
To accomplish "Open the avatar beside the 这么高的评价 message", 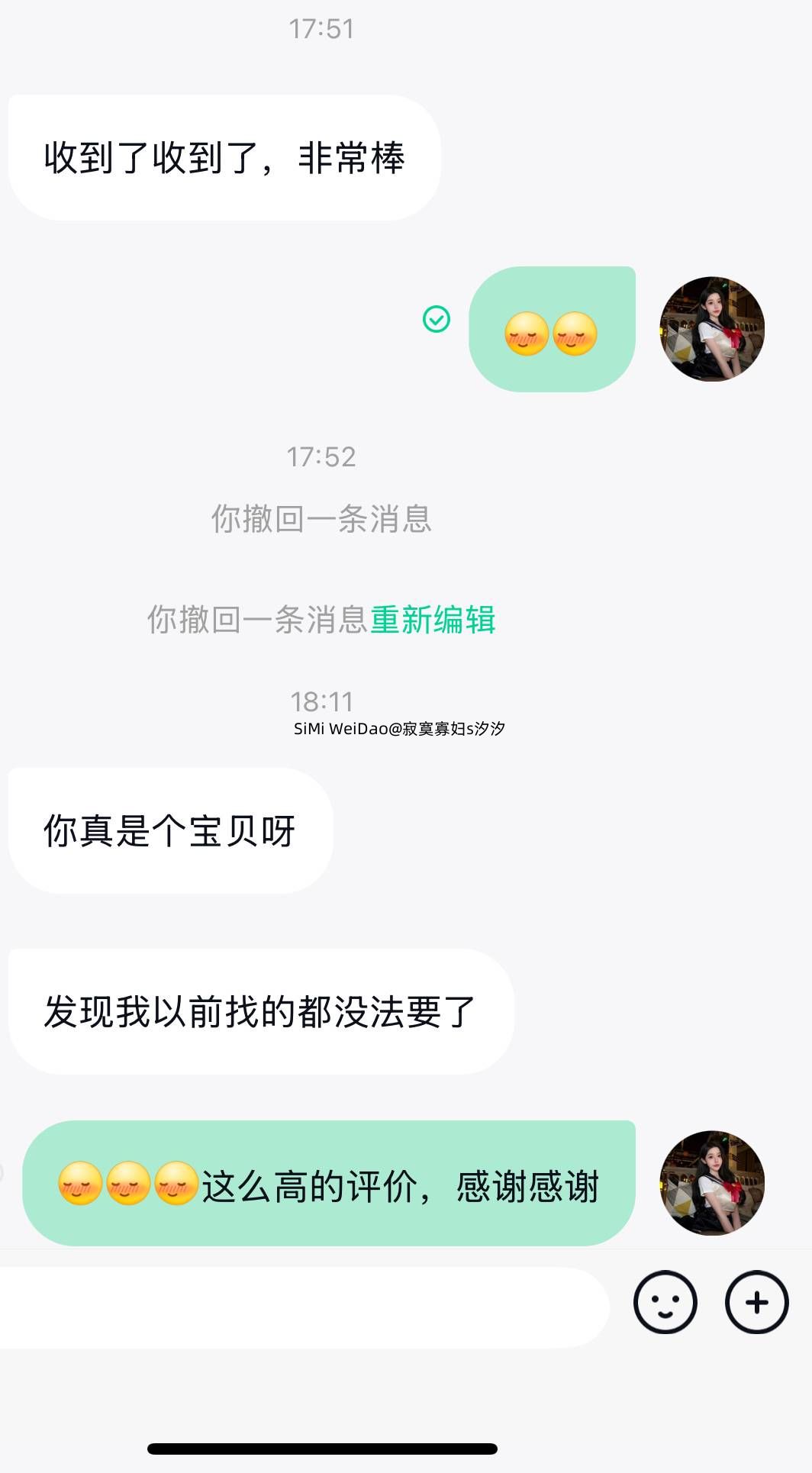I will click(x=711, y=1183).
